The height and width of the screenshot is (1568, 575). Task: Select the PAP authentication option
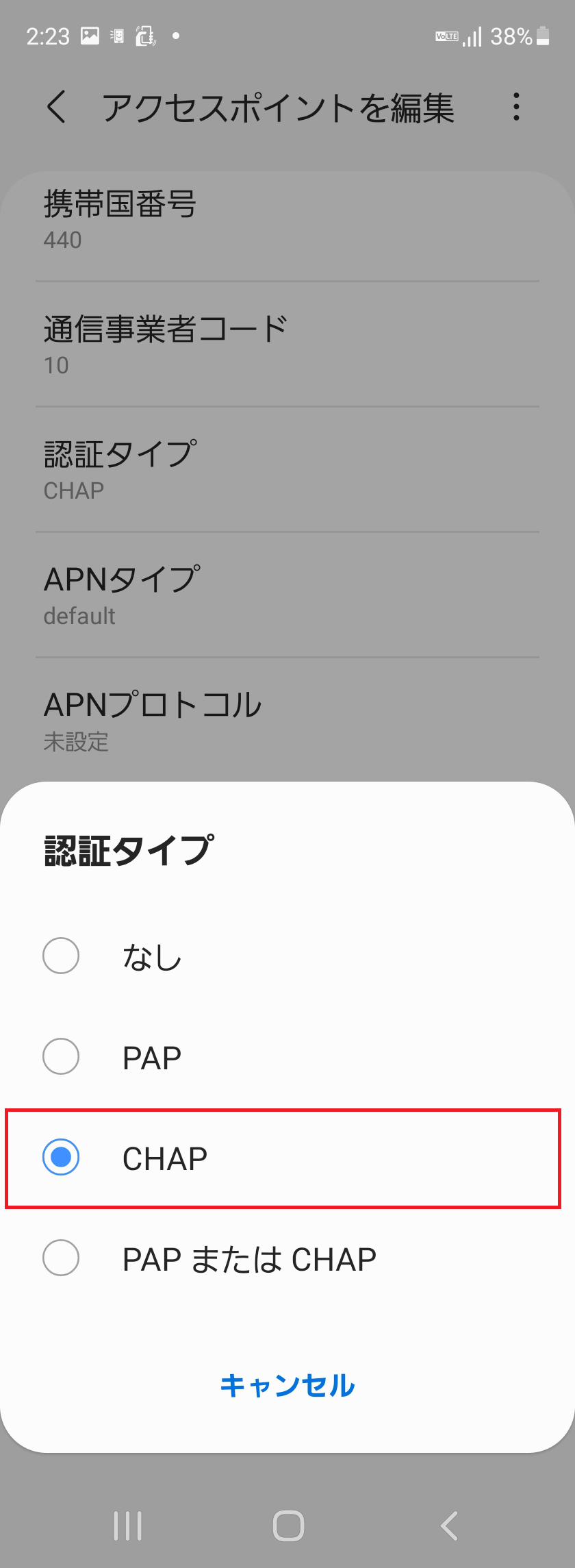click(x=151, y=1056)
